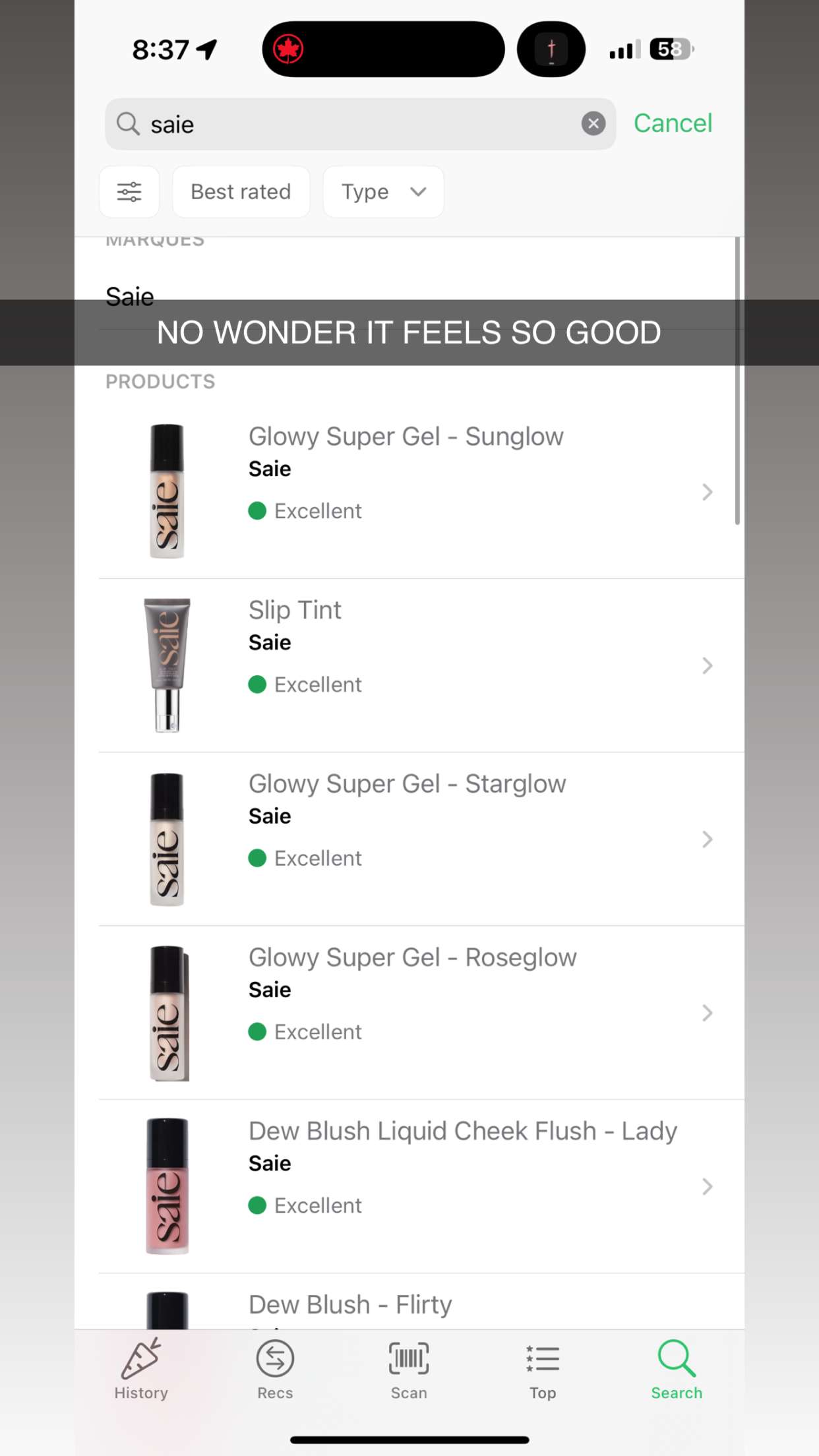Image resolution: width=819 pixels, height=1456 pixels.
Task: Expand Glowy Super Gel - Sunglow with its chevron
Action: (x=707, y=492)
